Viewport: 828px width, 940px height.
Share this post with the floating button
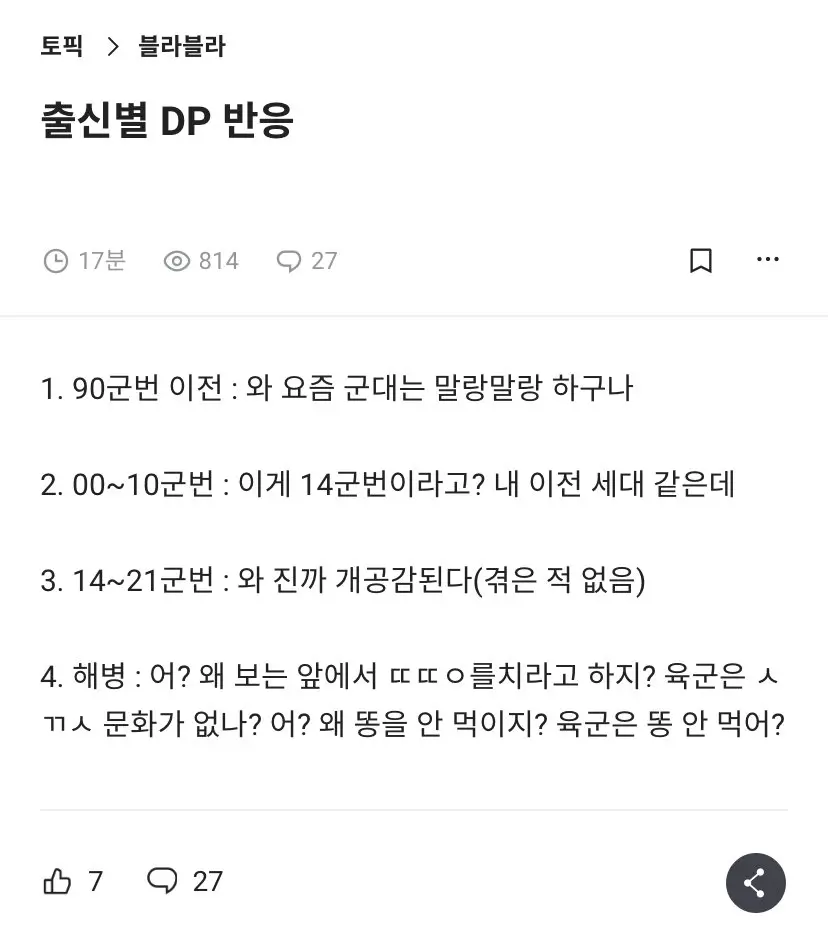click(755, 883)
